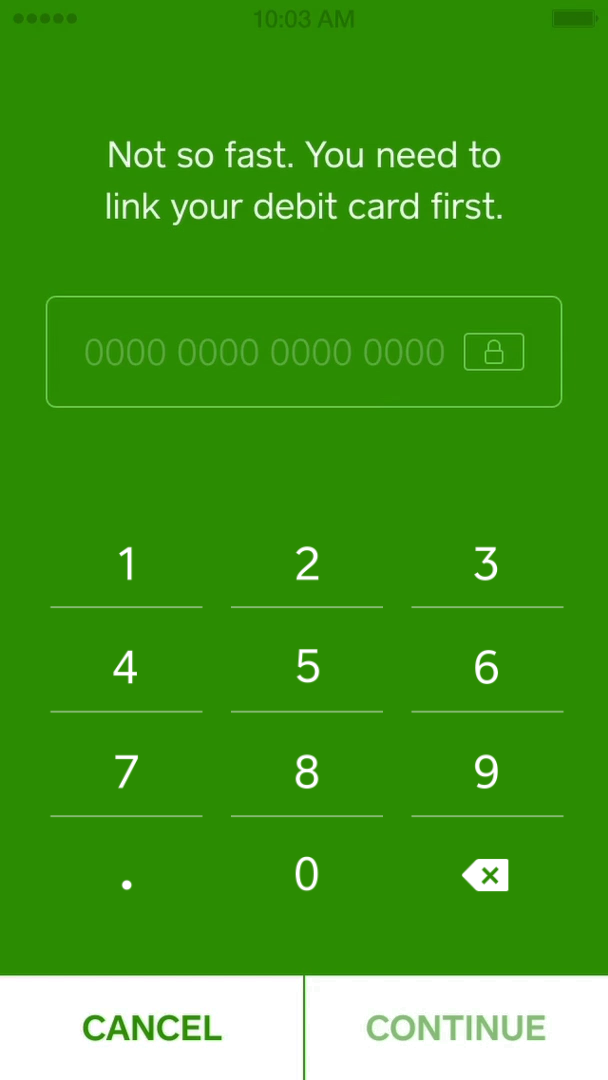Tap the Continue button
Screen dimensions: 608x1080
[457, 1028]
